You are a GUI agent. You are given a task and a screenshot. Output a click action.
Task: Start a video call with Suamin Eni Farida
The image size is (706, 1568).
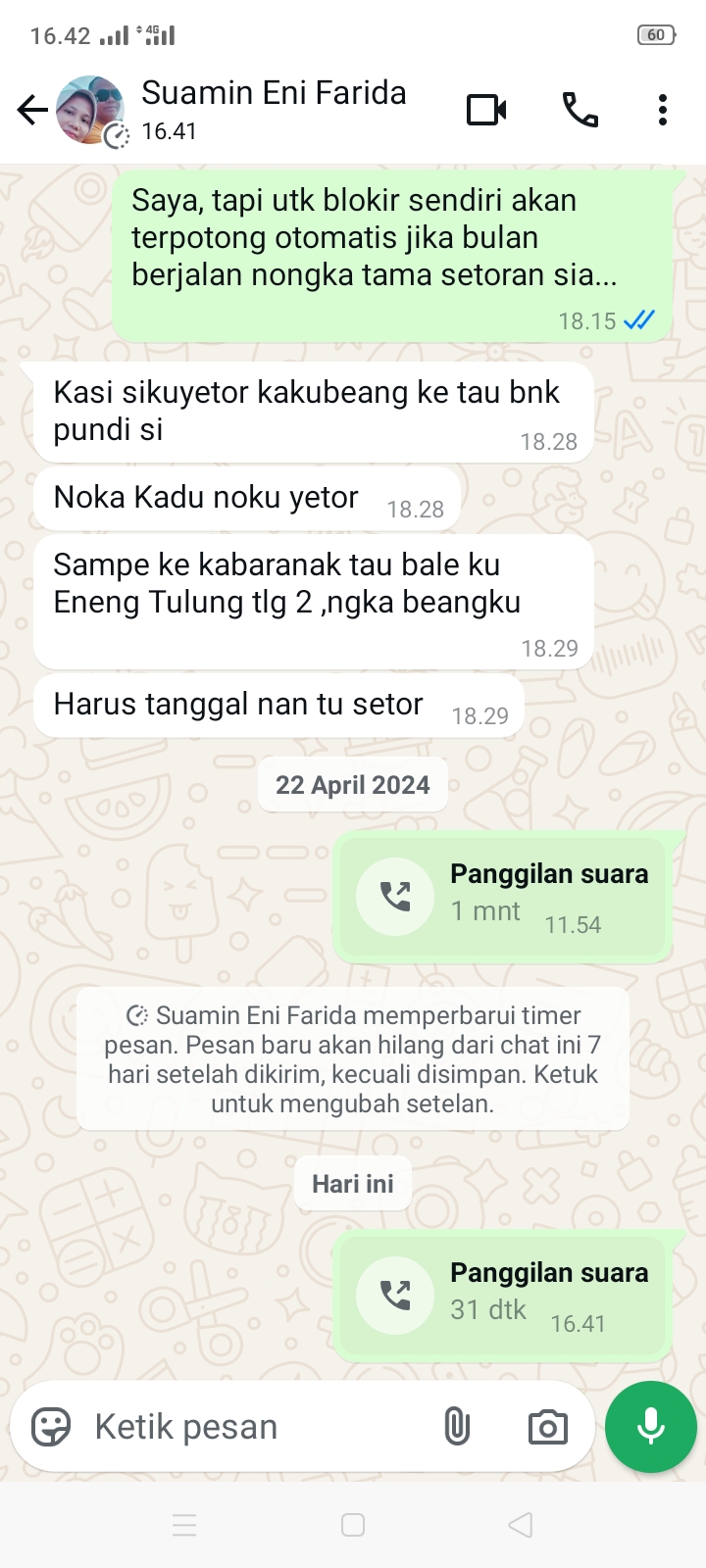(486, 110)
